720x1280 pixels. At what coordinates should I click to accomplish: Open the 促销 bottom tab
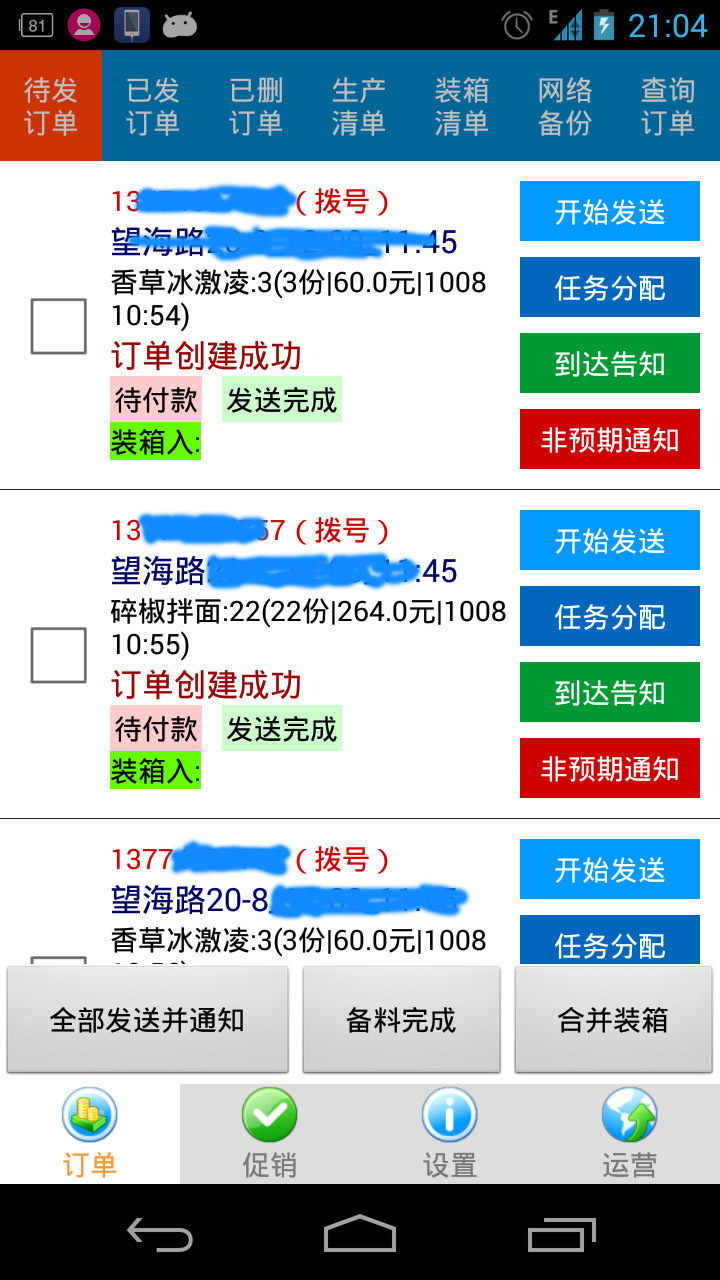click(x=269, y=1133)
